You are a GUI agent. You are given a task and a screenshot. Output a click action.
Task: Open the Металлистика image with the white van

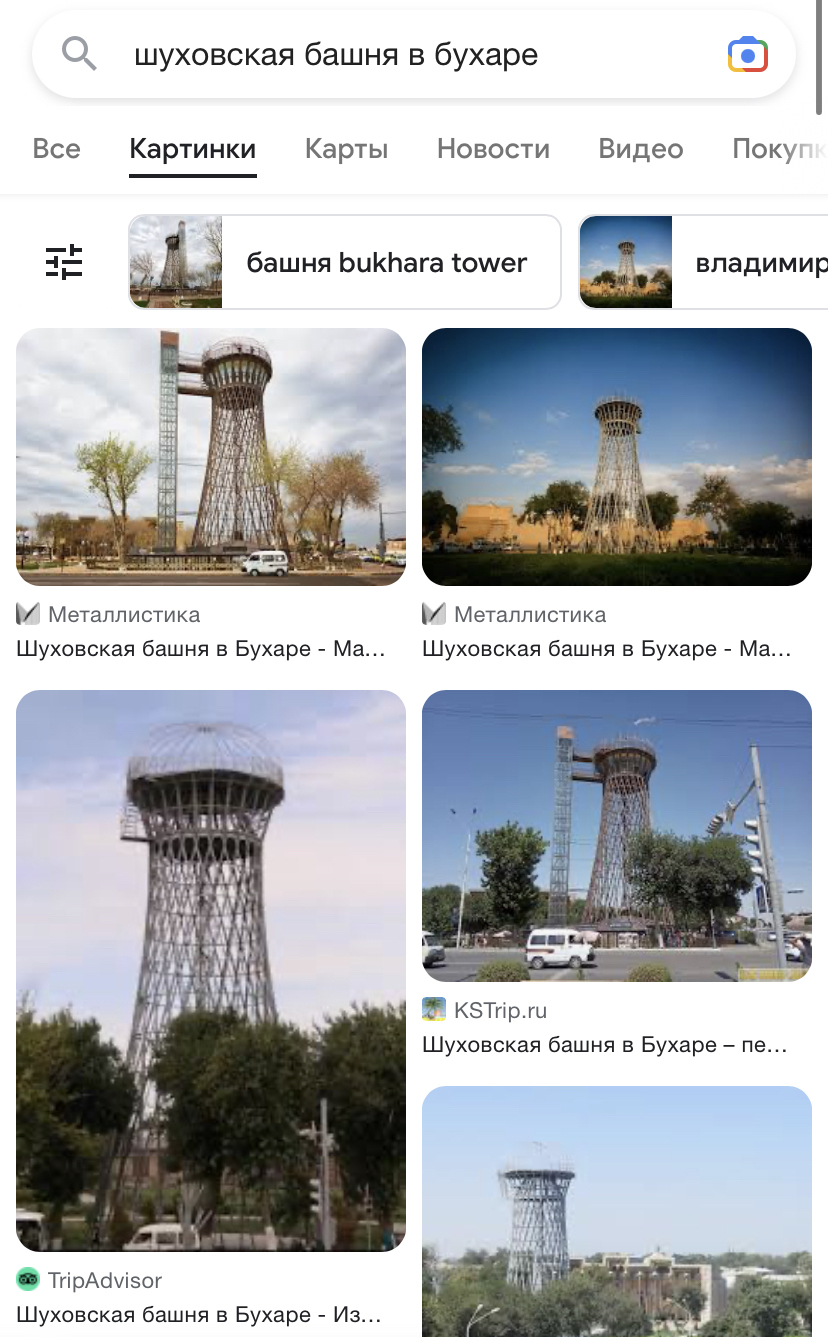click(211, 457)
